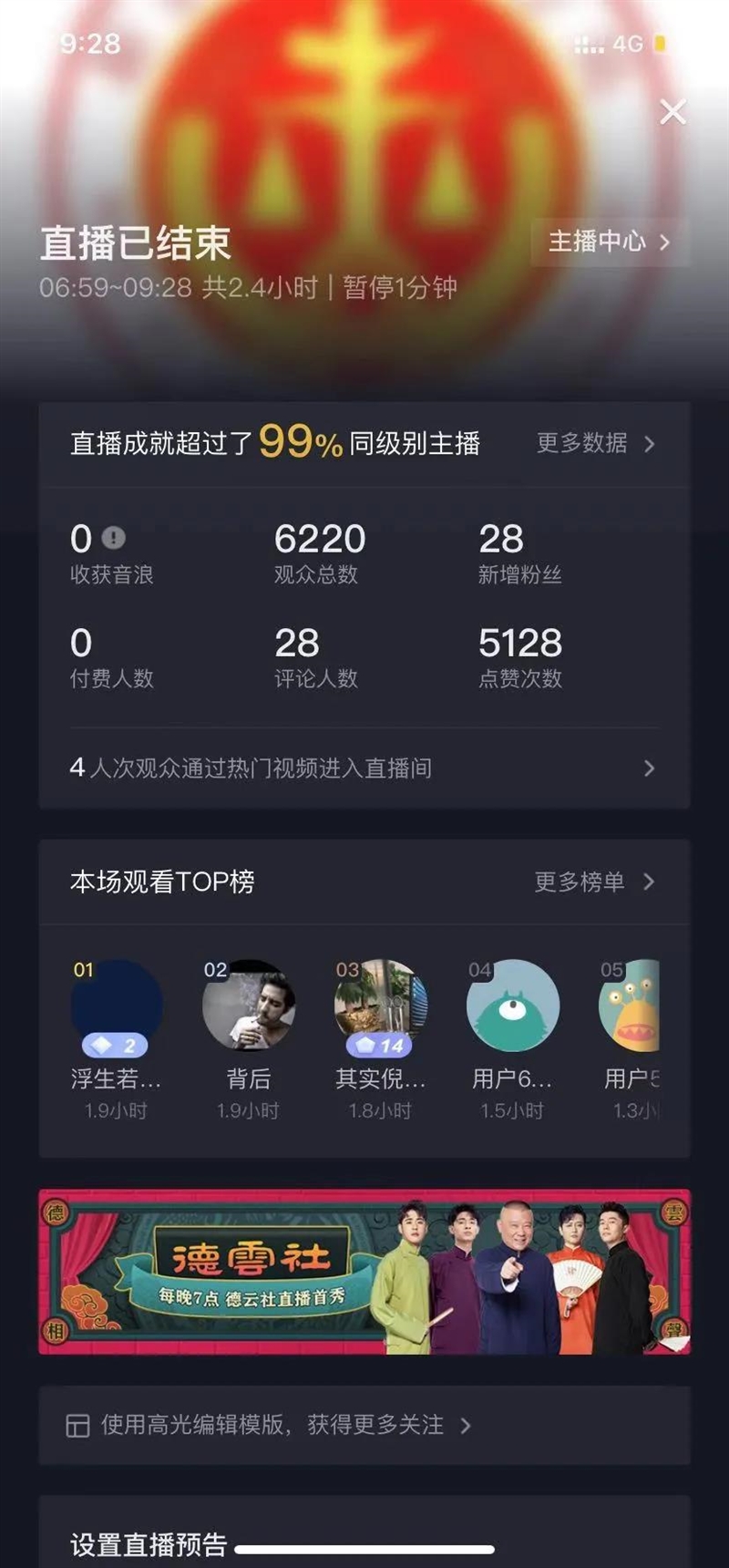Screen dimensions: 729x1568
Task: View 更多数据 (more data)
Action: [595, 443]
